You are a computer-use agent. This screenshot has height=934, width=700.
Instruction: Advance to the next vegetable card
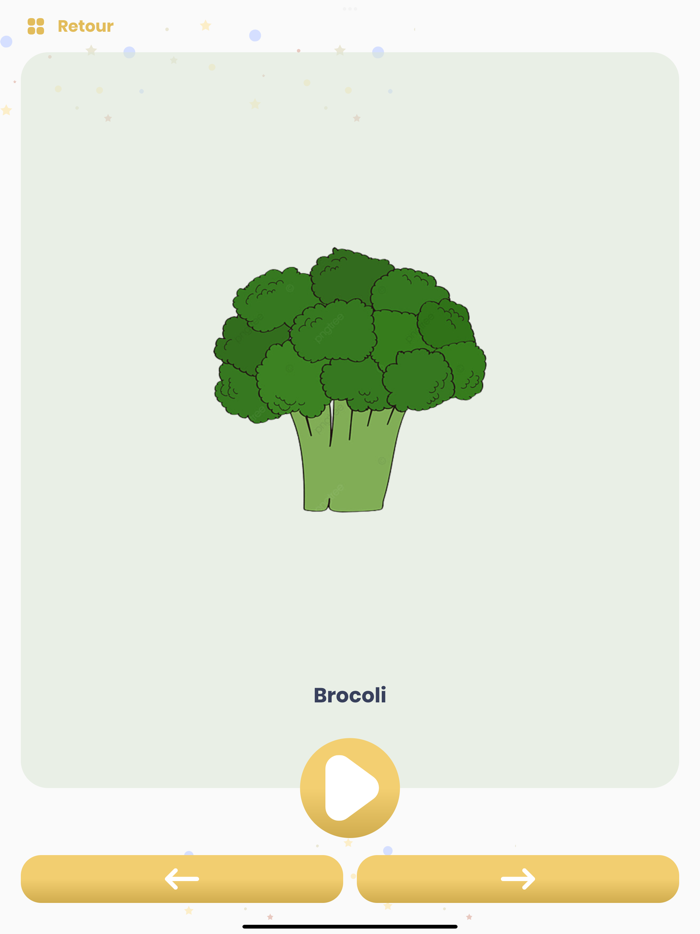517,879
